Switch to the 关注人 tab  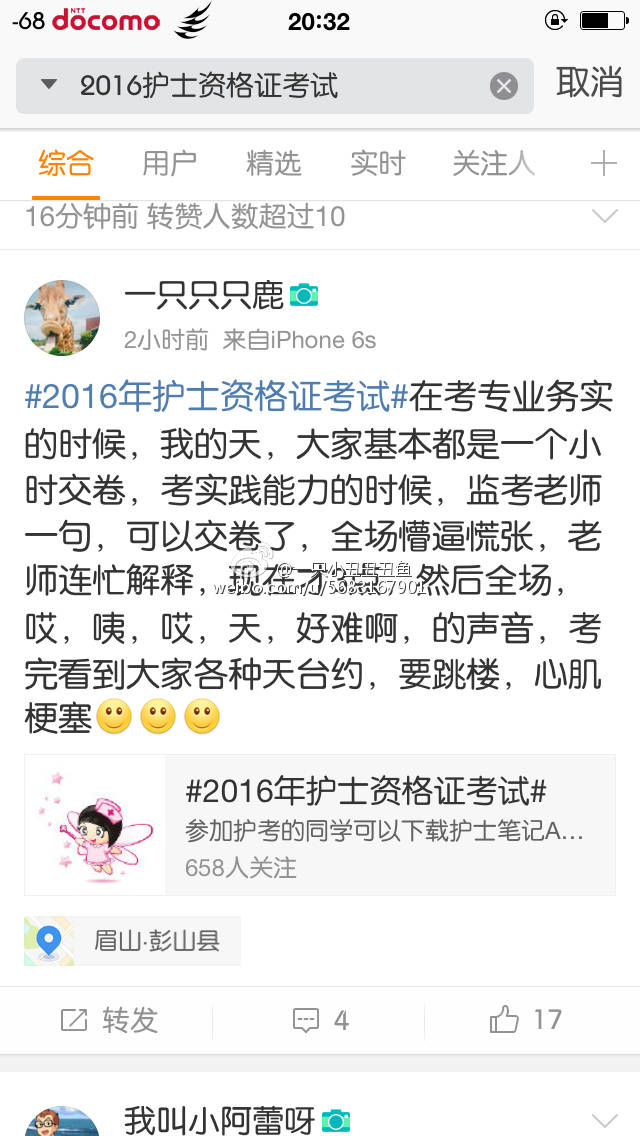[493, 163]
